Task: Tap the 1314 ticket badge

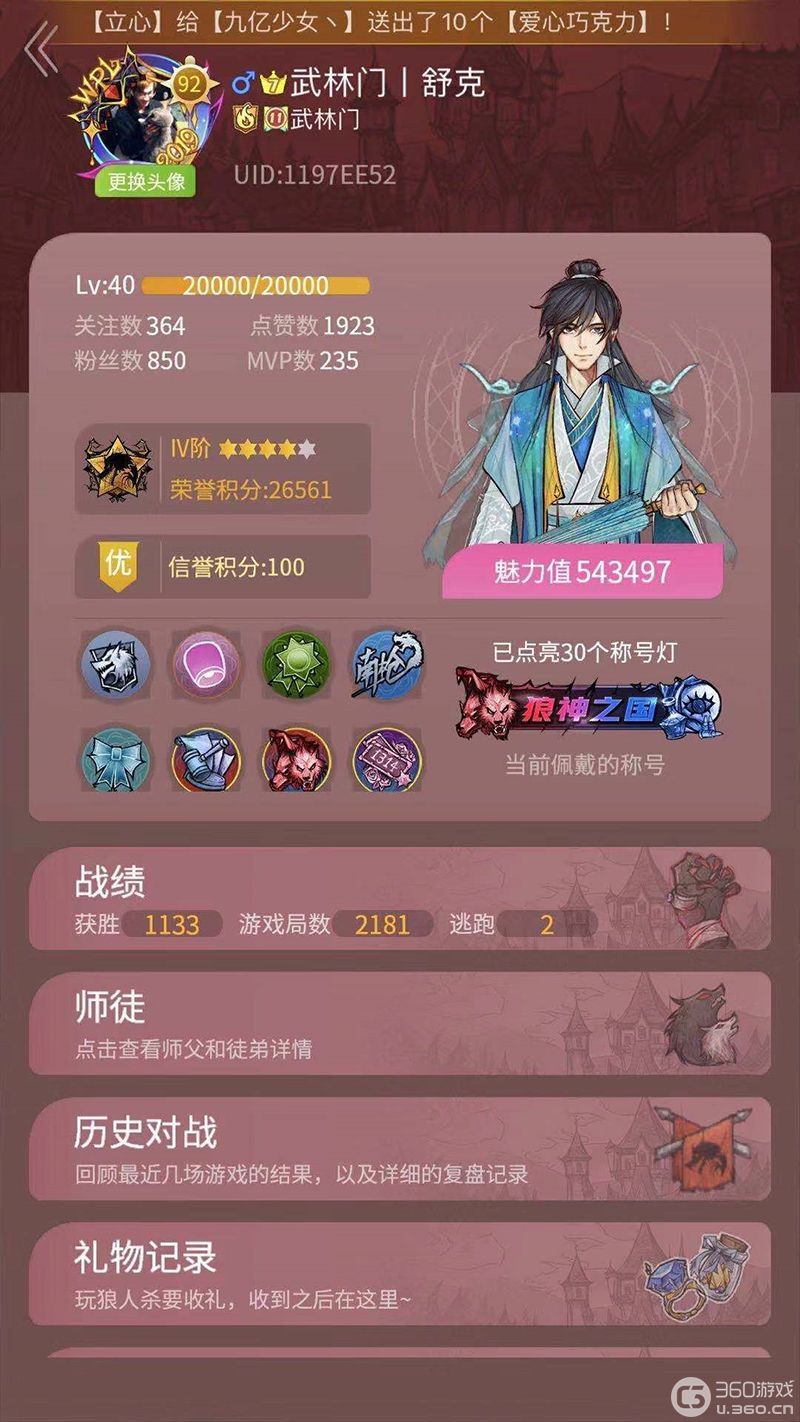Action: (x=386, y=760)
